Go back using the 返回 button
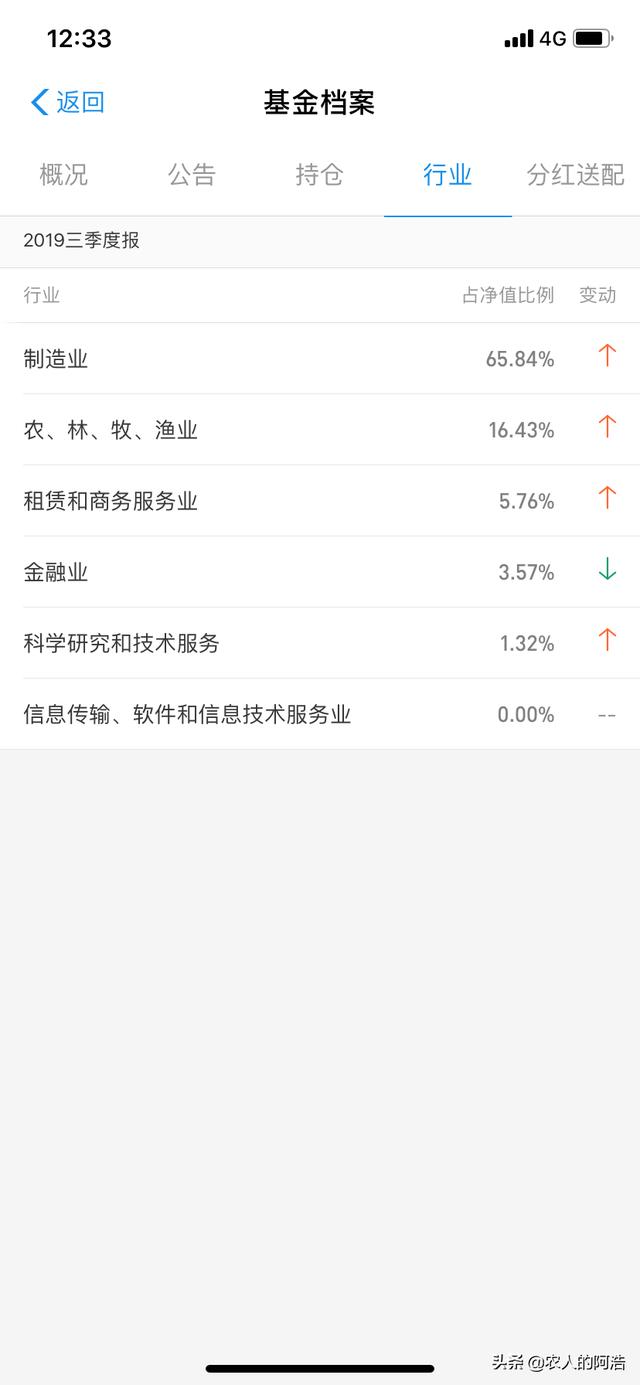The width and height of the screenshot is (640, 1385). coord(68,102)
